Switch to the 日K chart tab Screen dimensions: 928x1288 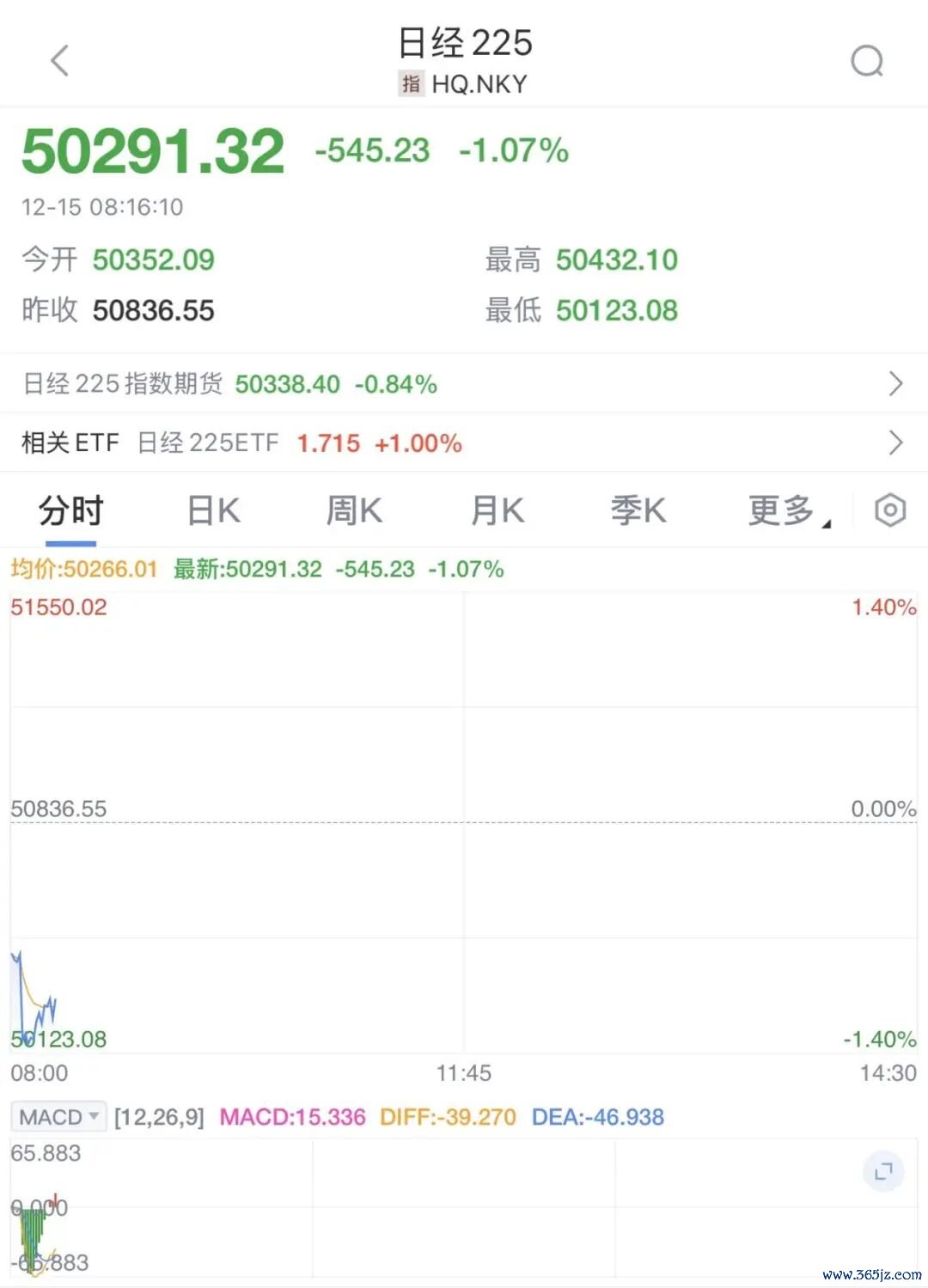(214, 510)
